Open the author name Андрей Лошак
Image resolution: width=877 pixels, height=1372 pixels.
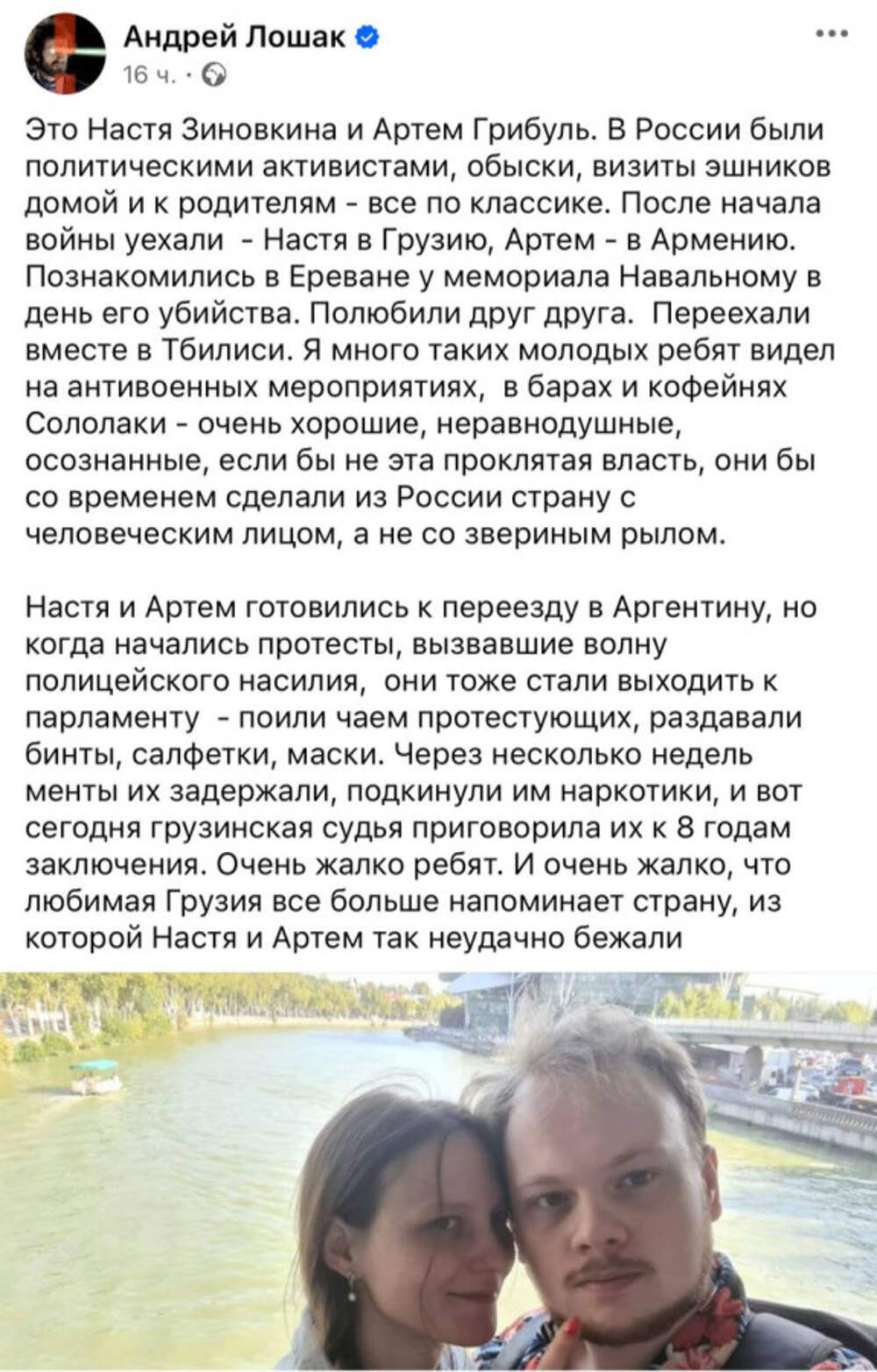pyautogui.click(x=234, y=37)
